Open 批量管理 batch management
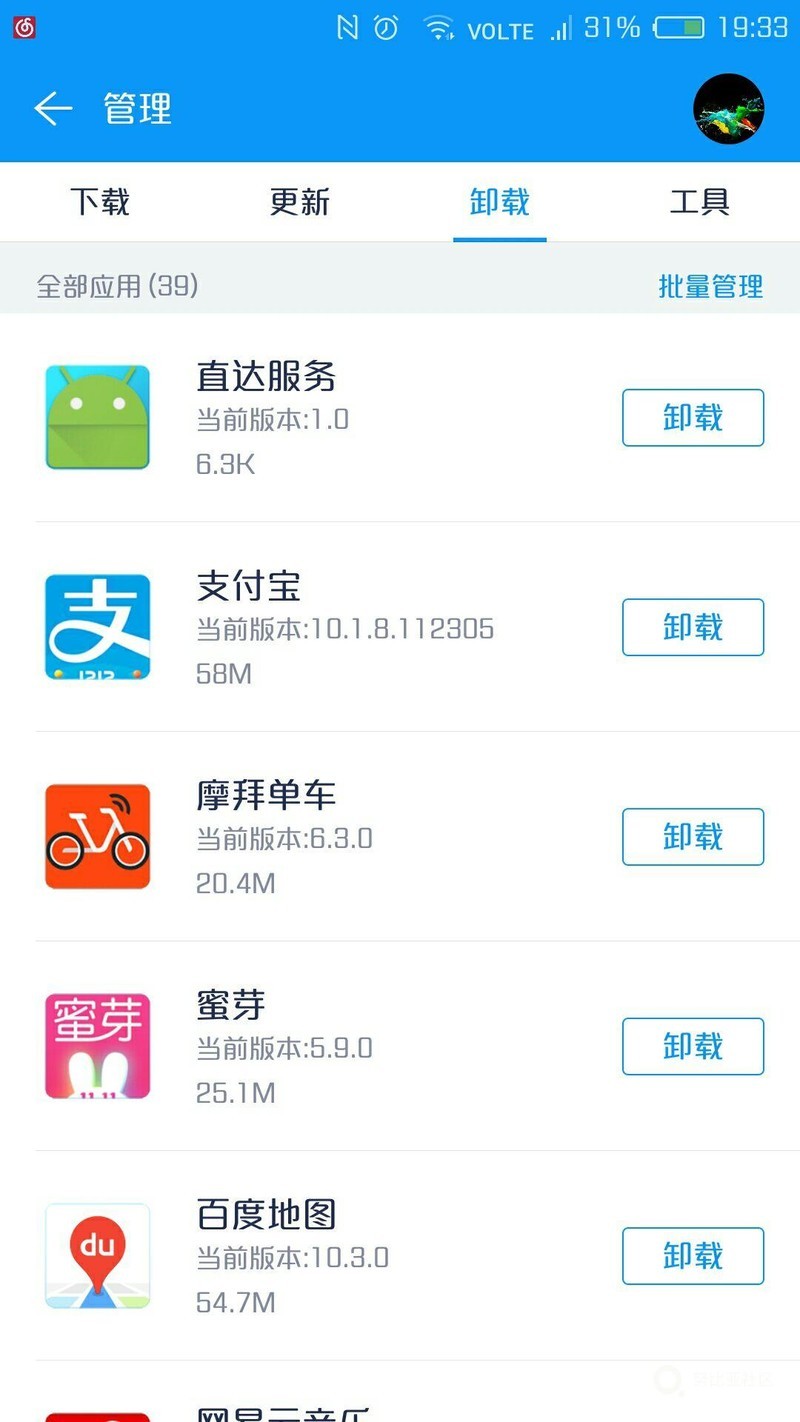Viewport: 800px width, 1422px height. click(x=709, y=287)
